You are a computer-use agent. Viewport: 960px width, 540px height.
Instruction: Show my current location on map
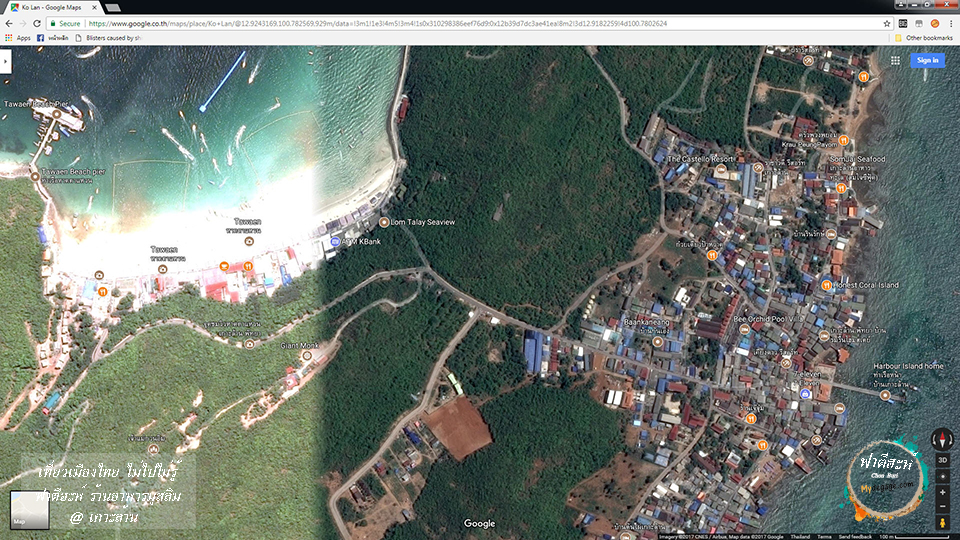pos(941,476)
